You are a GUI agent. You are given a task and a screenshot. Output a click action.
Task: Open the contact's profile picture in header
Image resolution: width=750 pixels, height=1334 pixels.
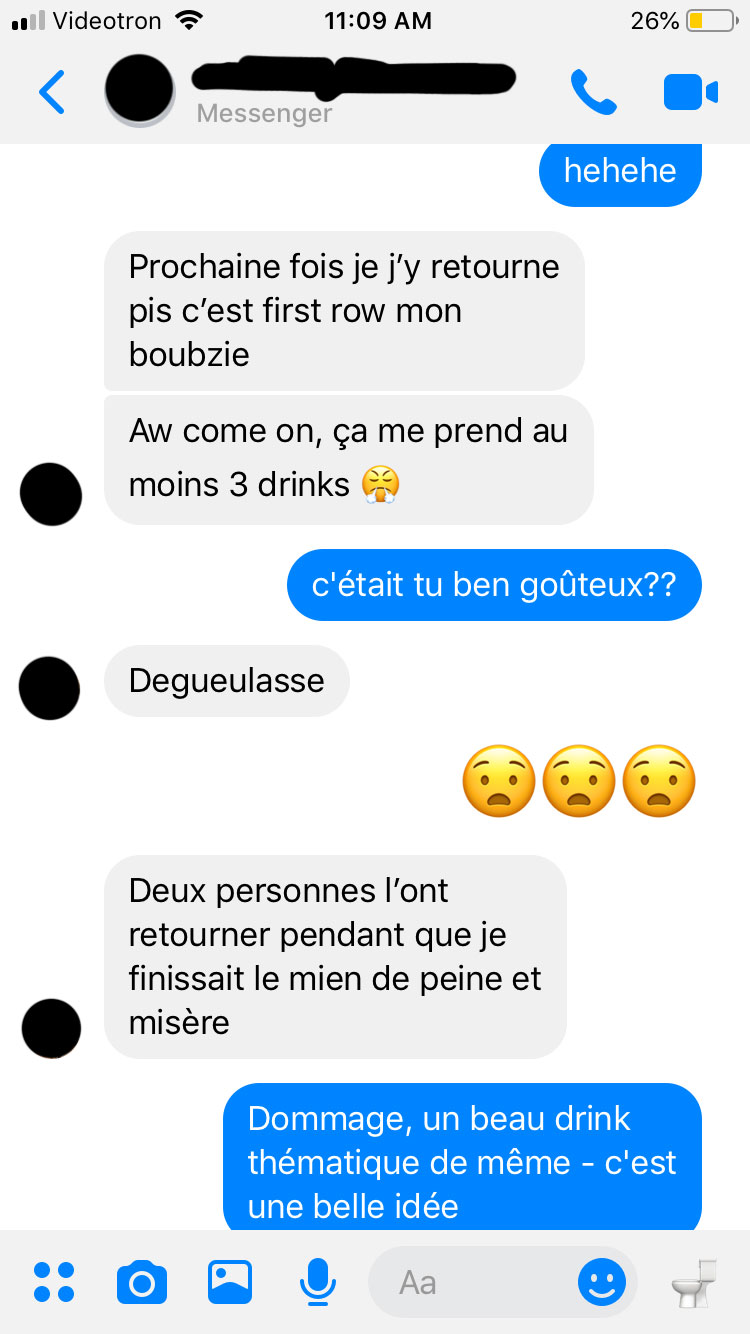[139, 90]
